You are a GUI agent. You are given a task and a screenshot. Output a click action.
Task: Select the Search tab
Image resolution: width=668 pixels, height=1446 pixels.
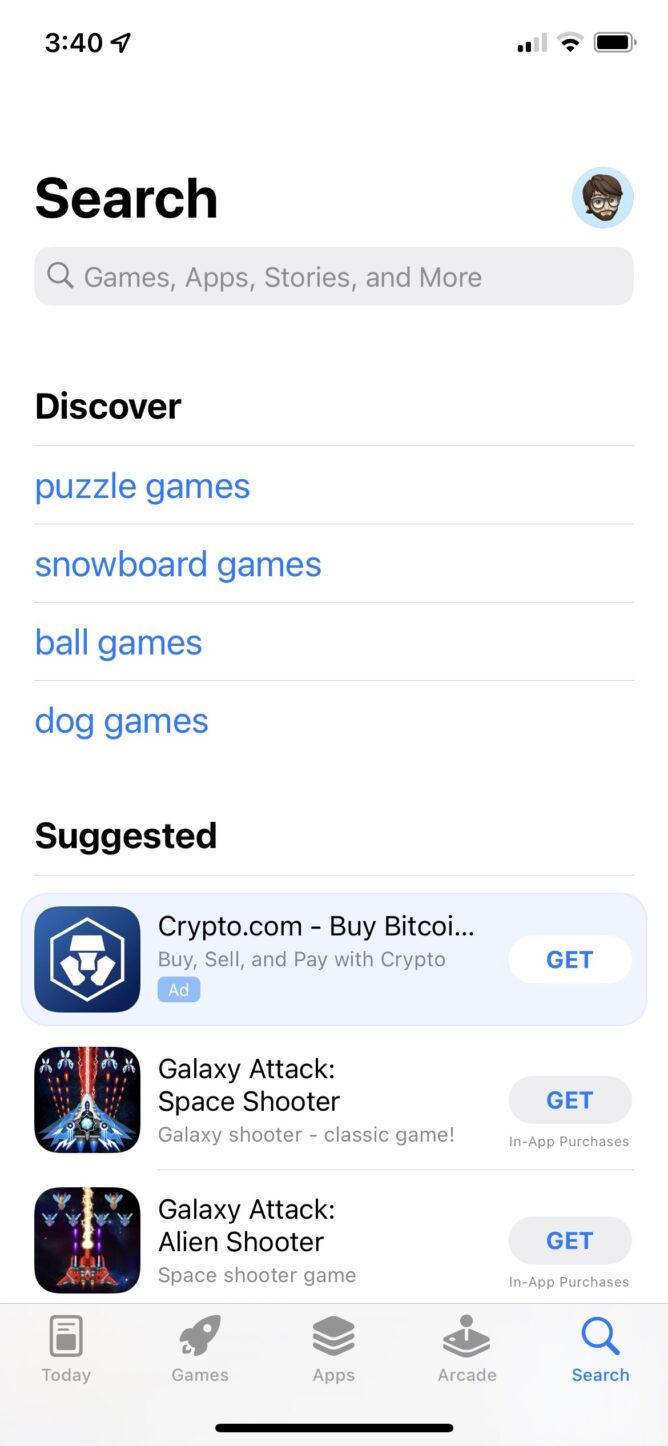[600, 1350]
